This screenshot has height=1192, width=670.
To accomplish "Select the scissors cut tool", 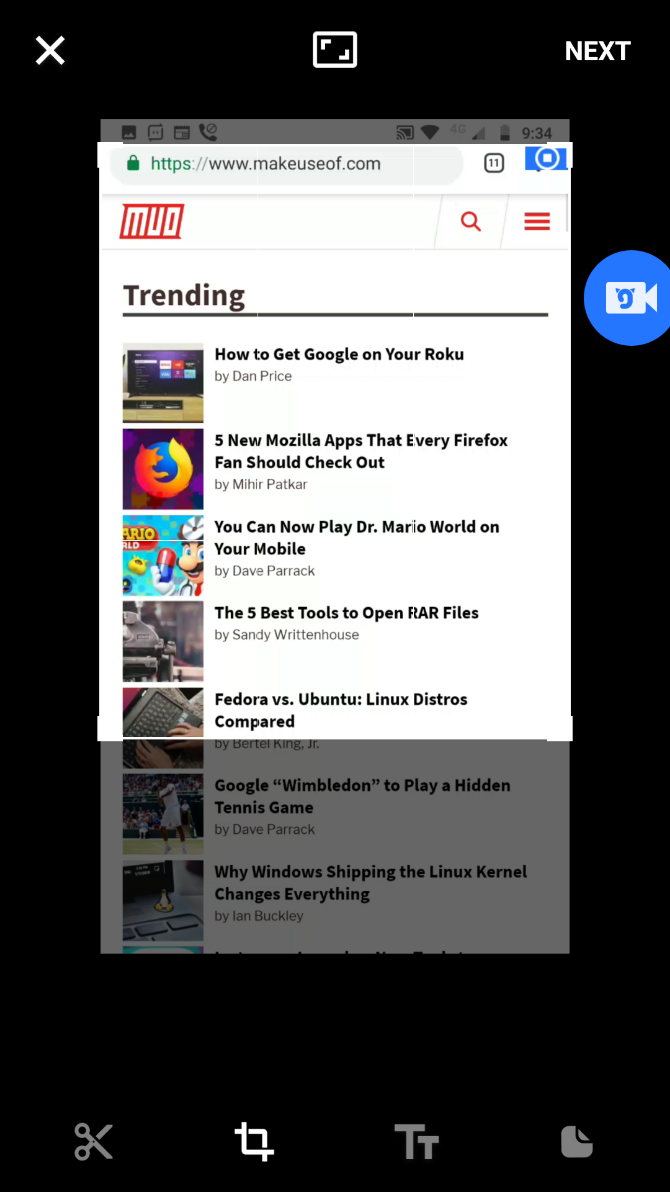I will 94,1141.
